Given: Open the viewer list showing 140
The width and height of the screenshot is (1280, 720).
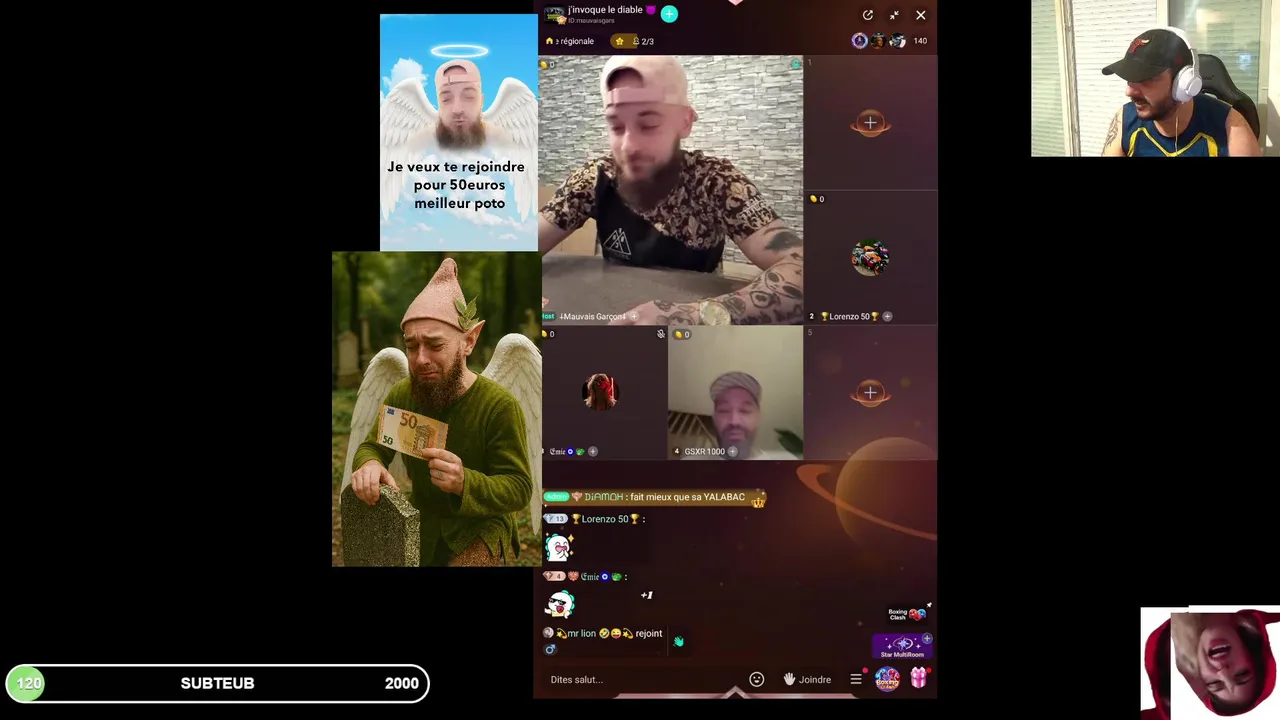Looking at the screenshot, I should (919, 41).
